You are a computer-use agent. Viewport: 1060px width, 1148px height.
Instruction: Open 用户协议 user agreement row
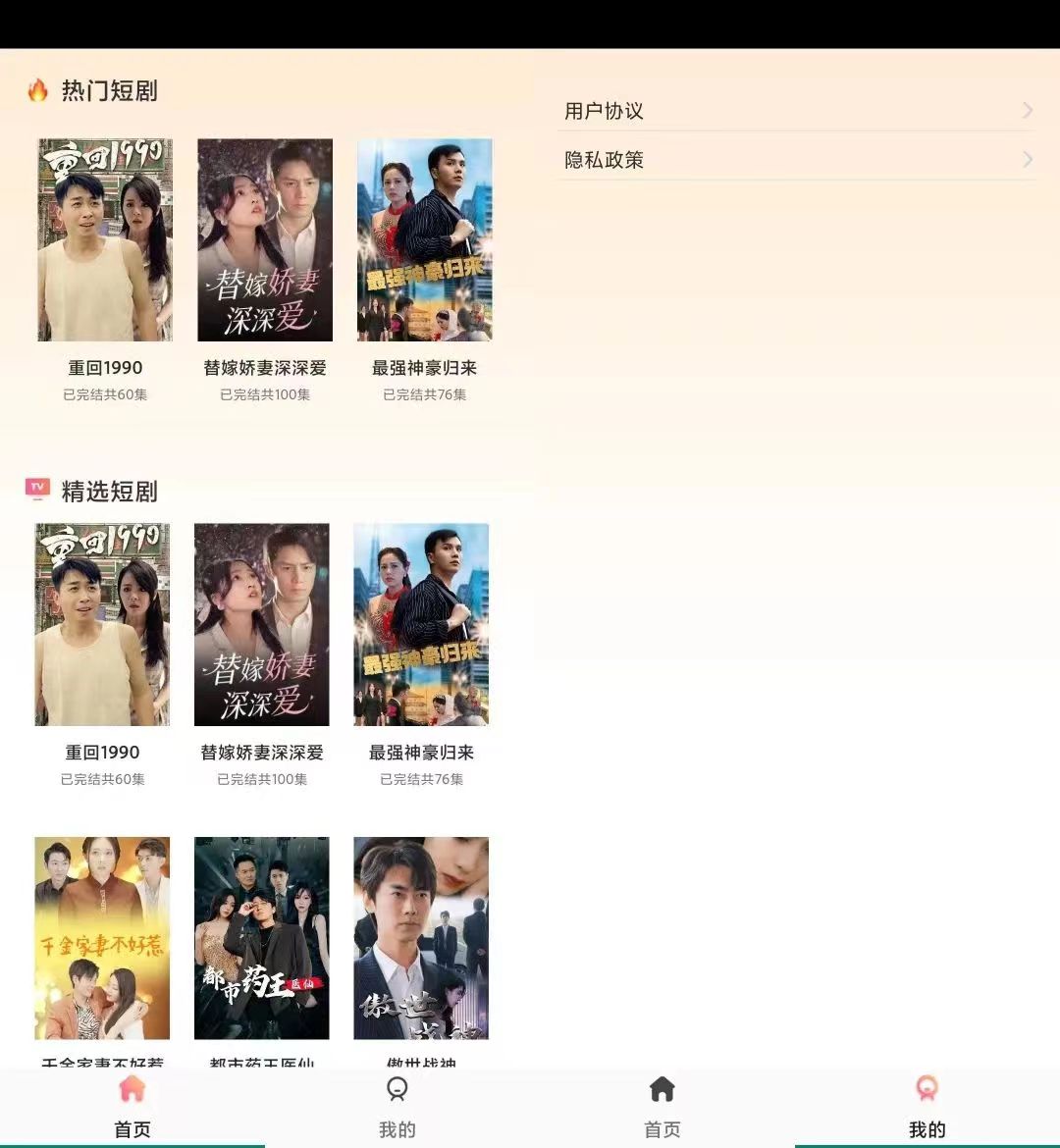[795, 111]
